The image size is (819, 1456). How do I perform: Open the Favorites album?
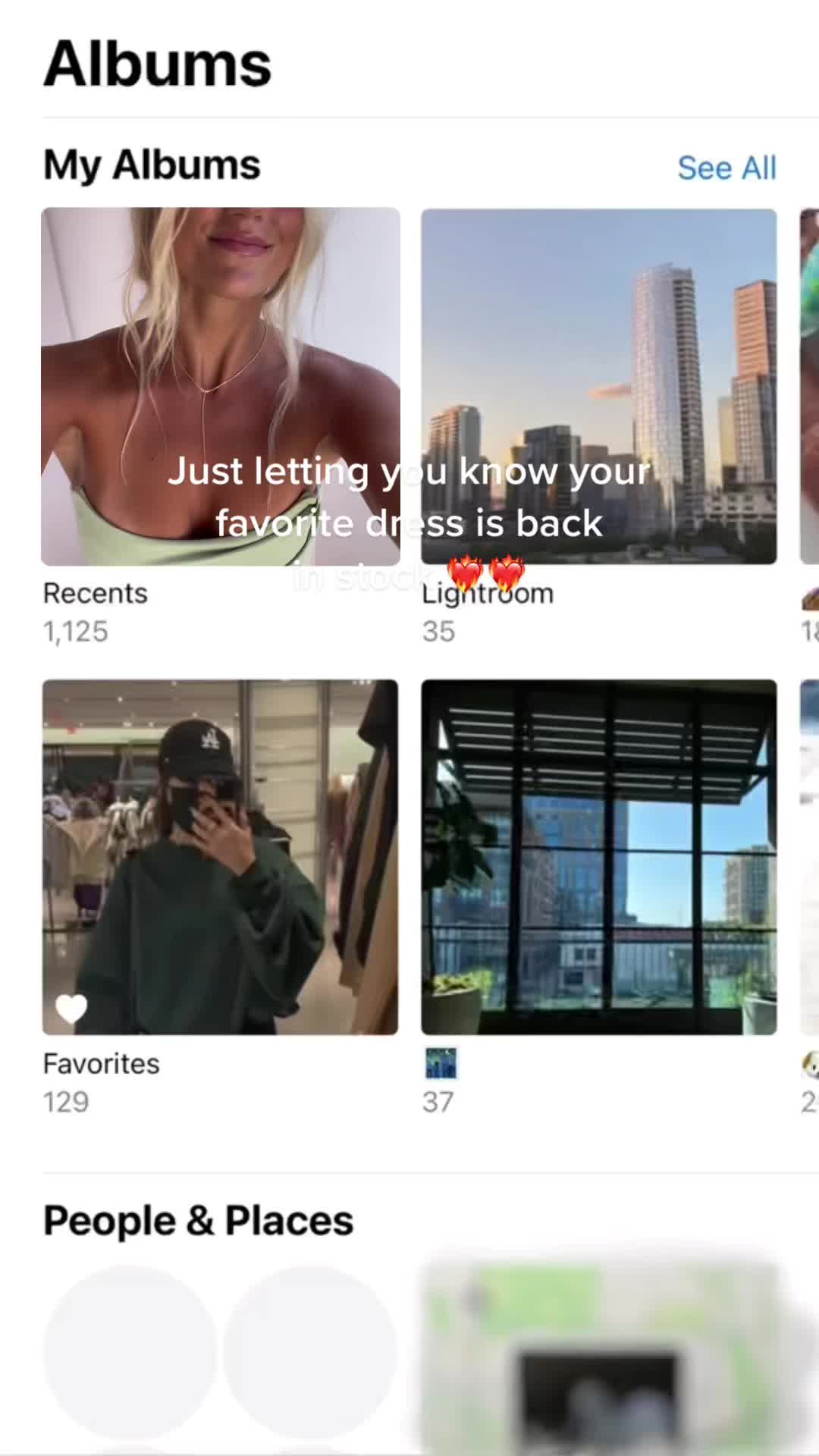(x=220, y=857)
